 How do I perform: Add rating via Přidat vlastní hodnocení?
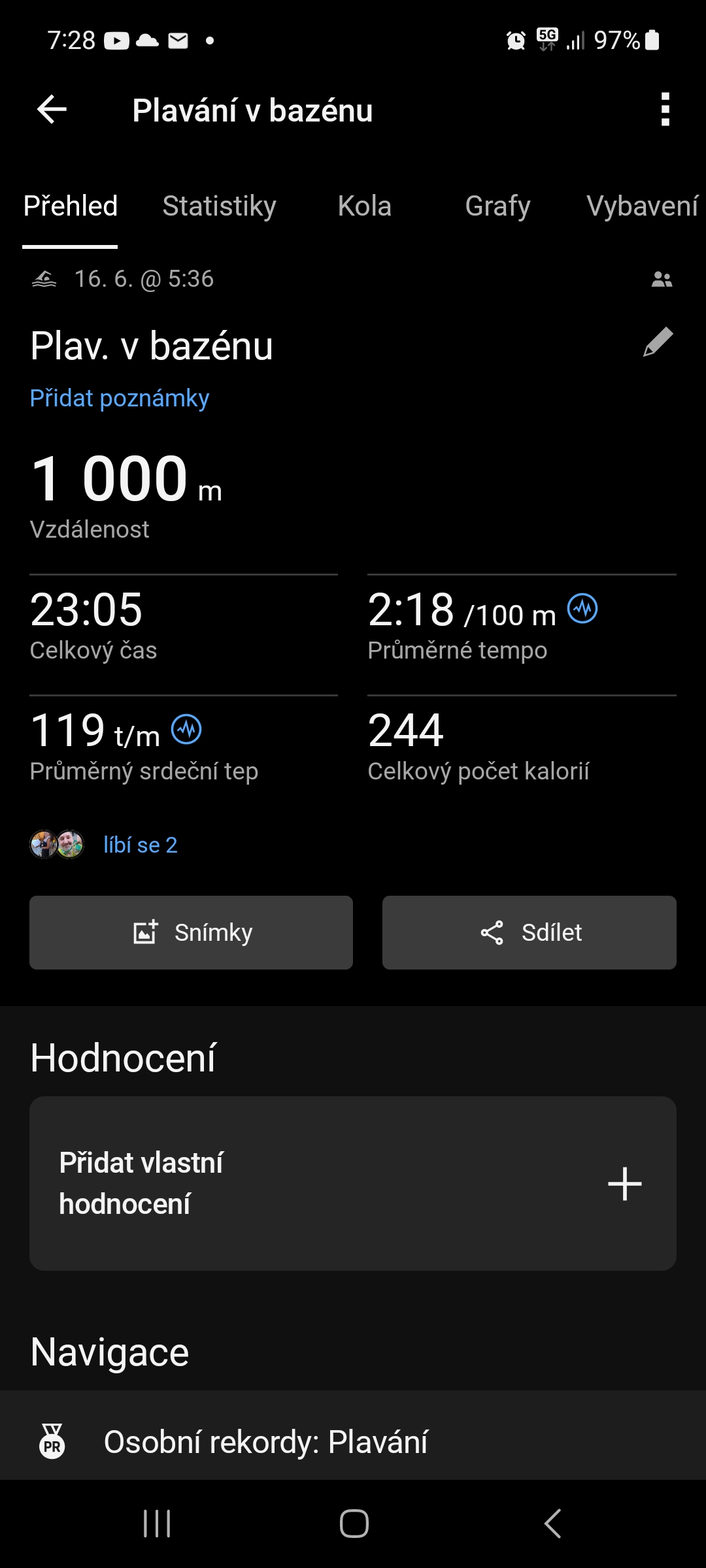(353, 1183)
